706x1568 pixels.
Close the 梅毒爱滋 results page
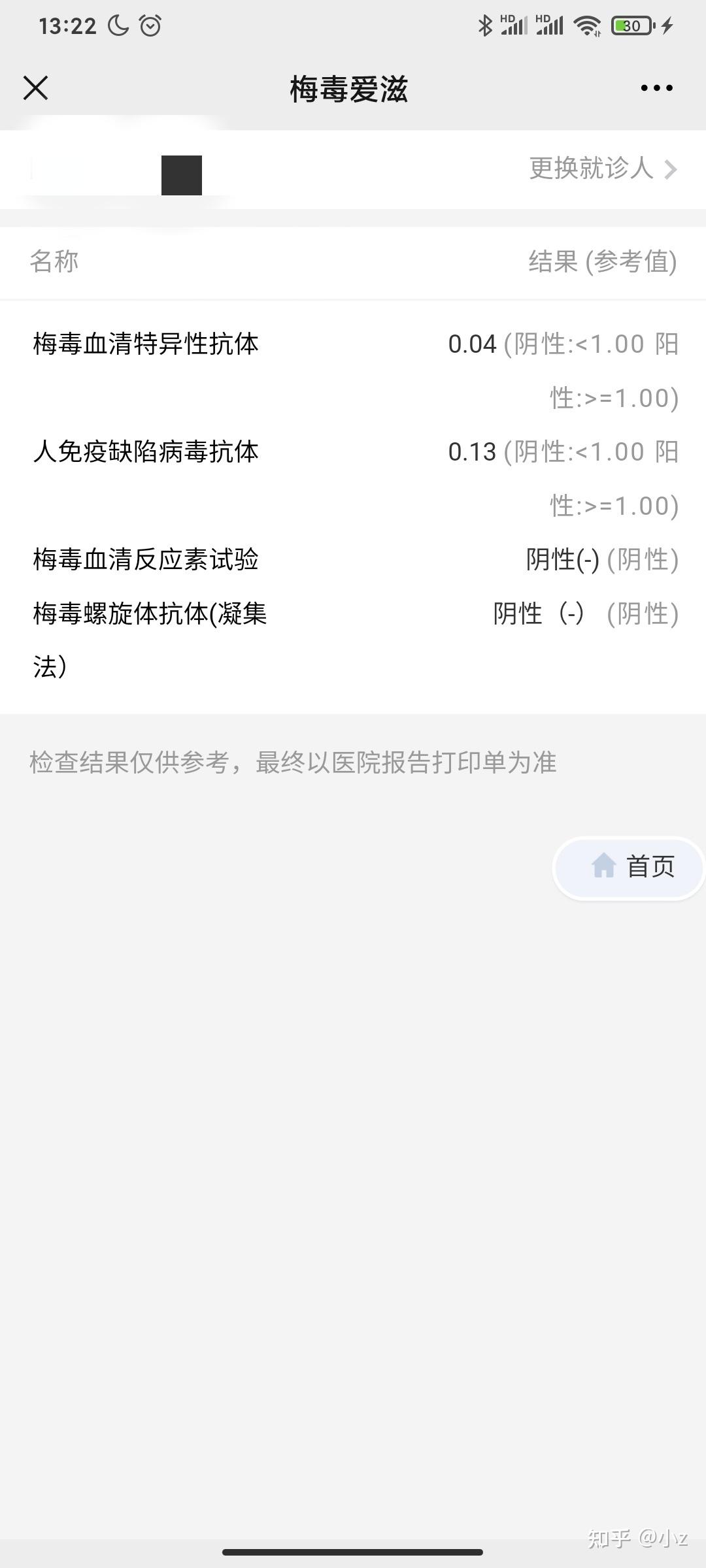point(36,88)
